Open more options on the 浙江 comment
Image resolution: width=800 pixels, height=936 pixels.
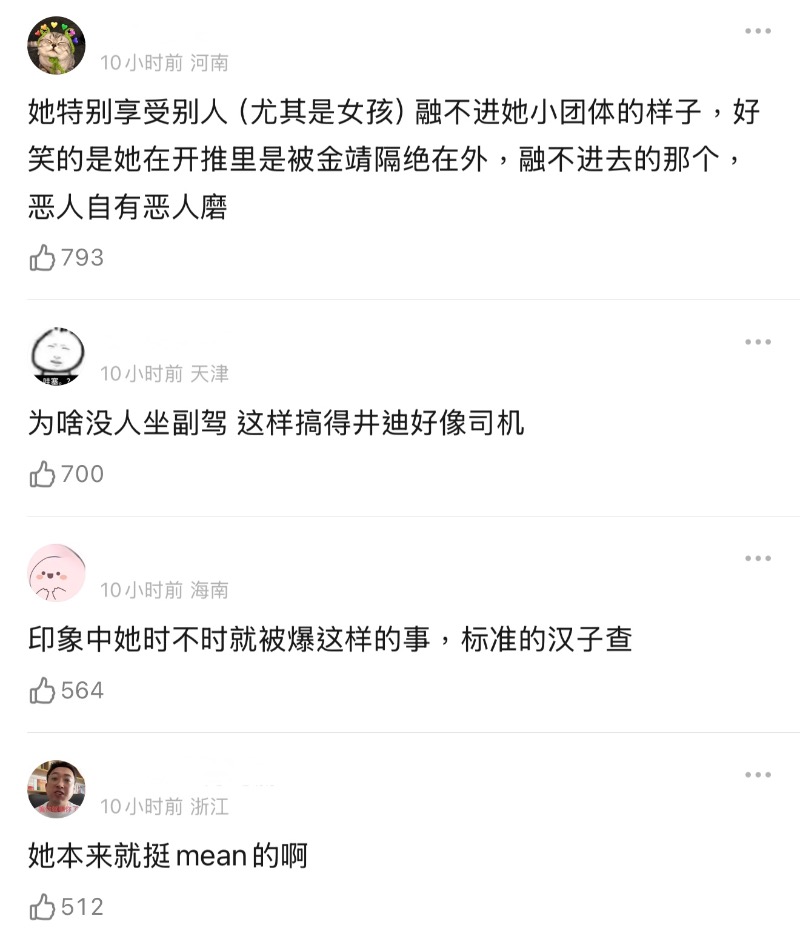757,774
